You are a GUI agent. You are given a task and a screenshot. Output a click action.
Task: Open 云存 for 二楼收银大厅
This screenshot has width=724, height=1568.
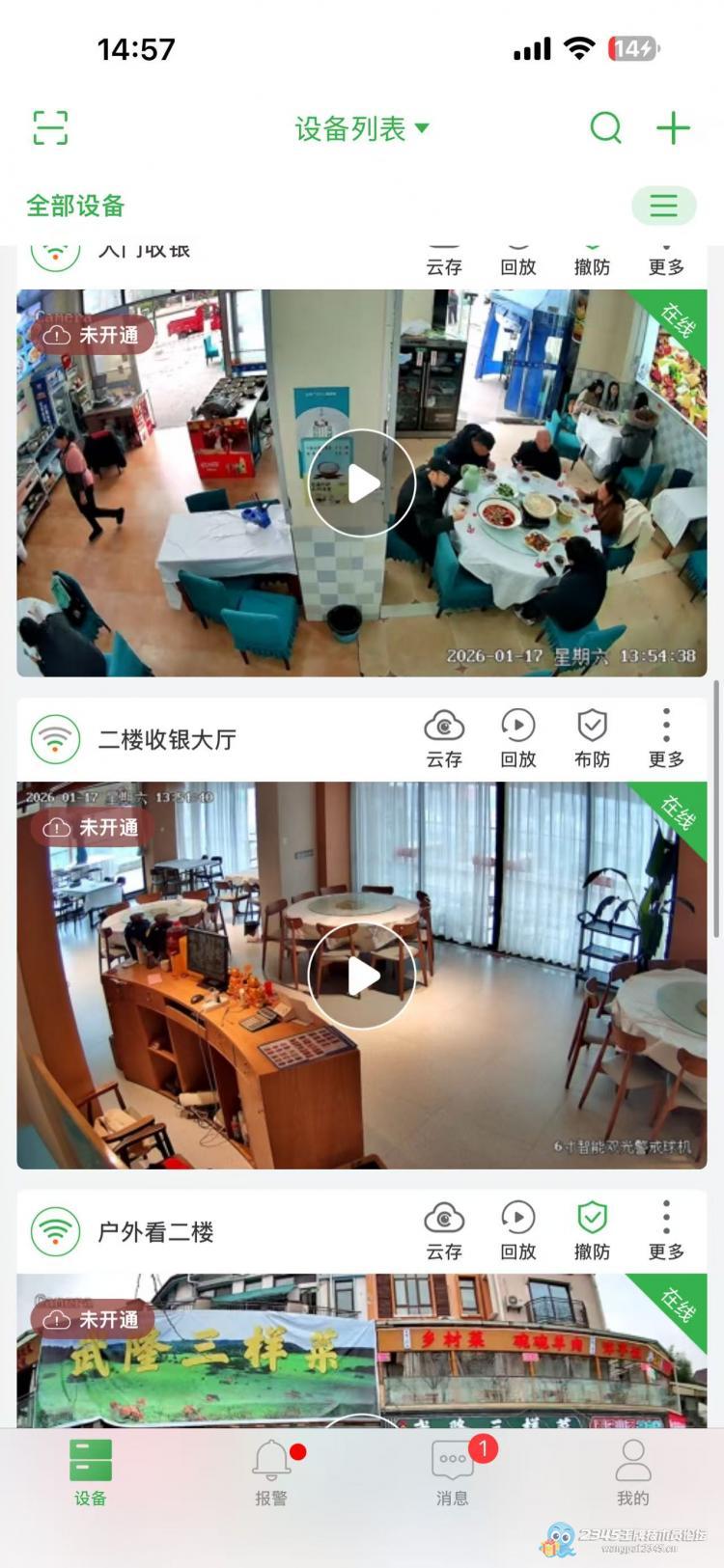click(444, 738)
